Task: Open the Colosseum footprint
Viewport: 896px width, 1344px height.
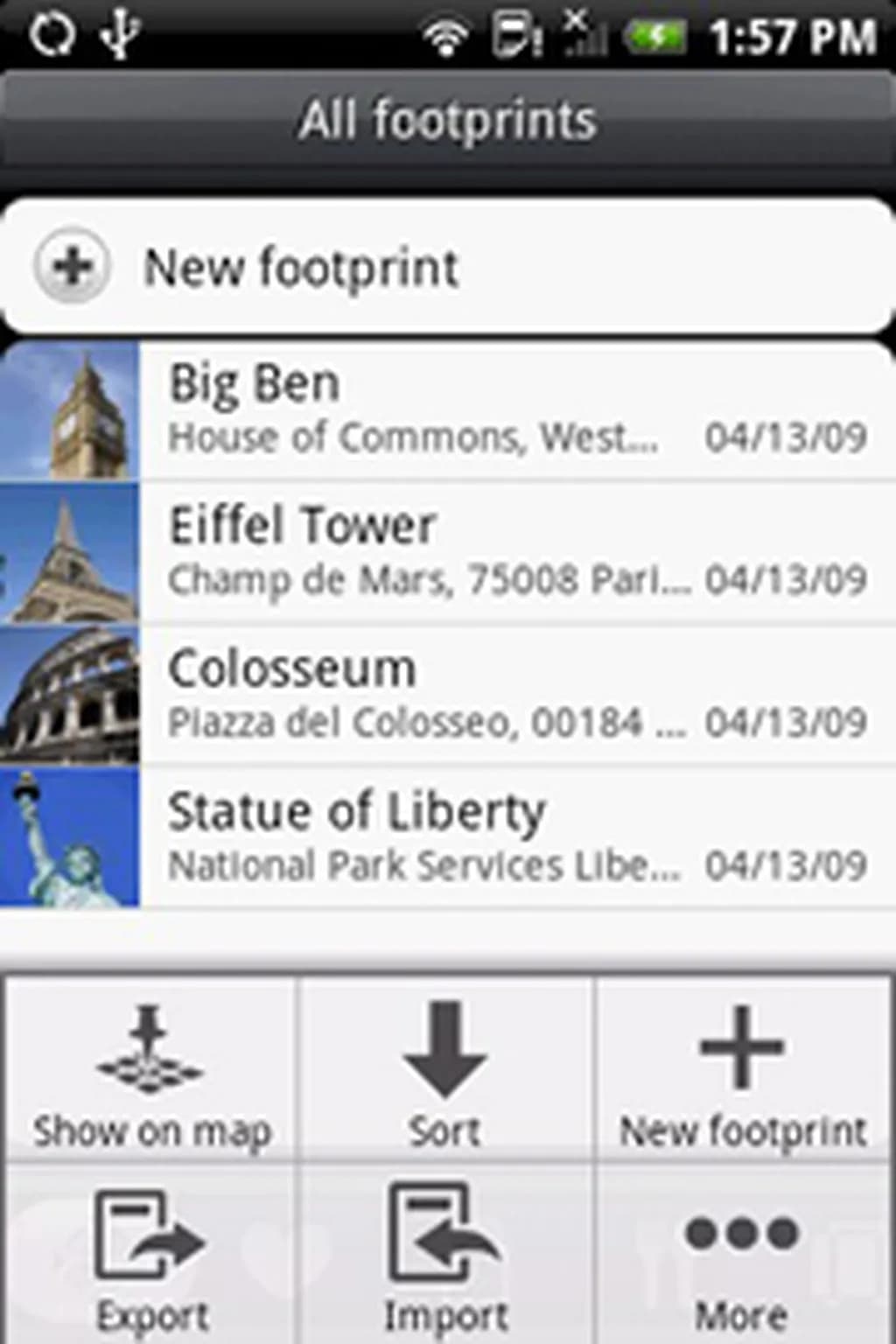Action: pyautogui.click(x=516, y=696)
